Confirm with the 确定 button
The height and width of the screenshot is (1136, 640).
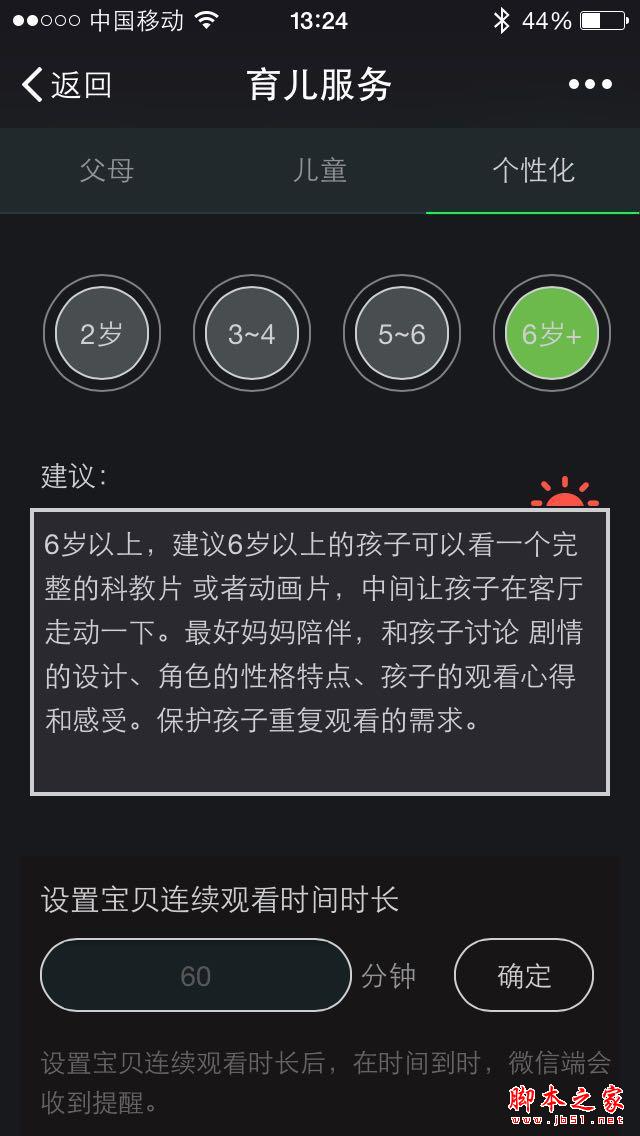click(524, 976)
